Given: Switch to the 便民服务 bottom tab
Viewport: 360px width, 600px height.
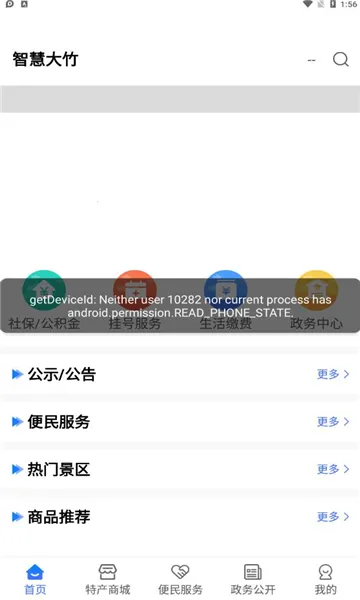Looking at the screenshot, I should (x=180, y=579).
